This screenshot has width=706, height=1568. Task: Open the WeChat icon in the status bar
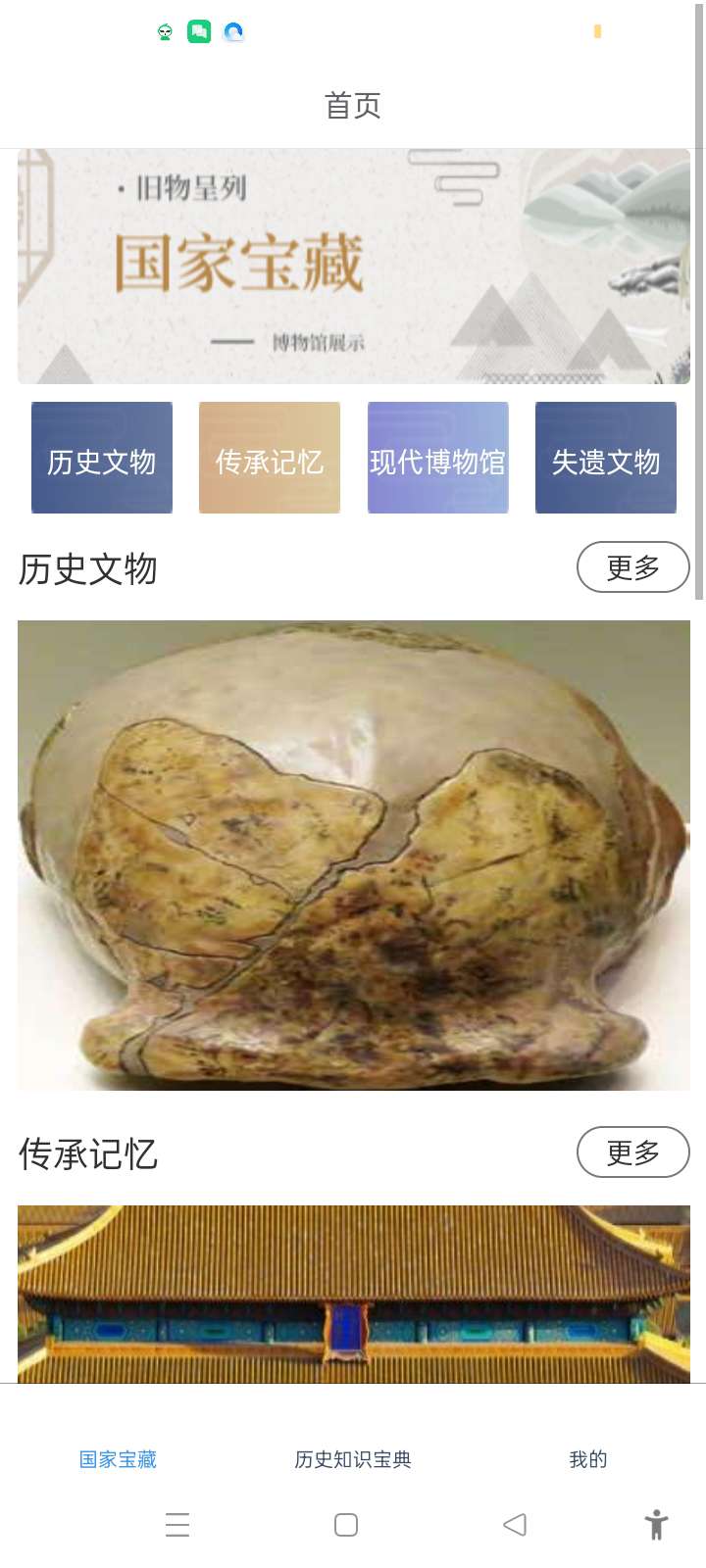click(x=199, y=32)
